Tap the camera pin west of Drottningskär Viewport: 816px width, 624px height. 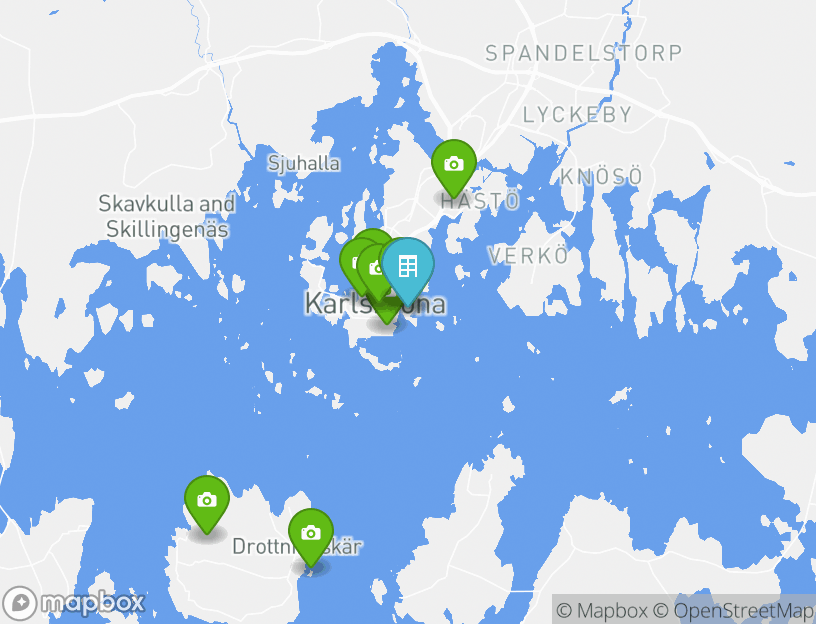(206, 501)
